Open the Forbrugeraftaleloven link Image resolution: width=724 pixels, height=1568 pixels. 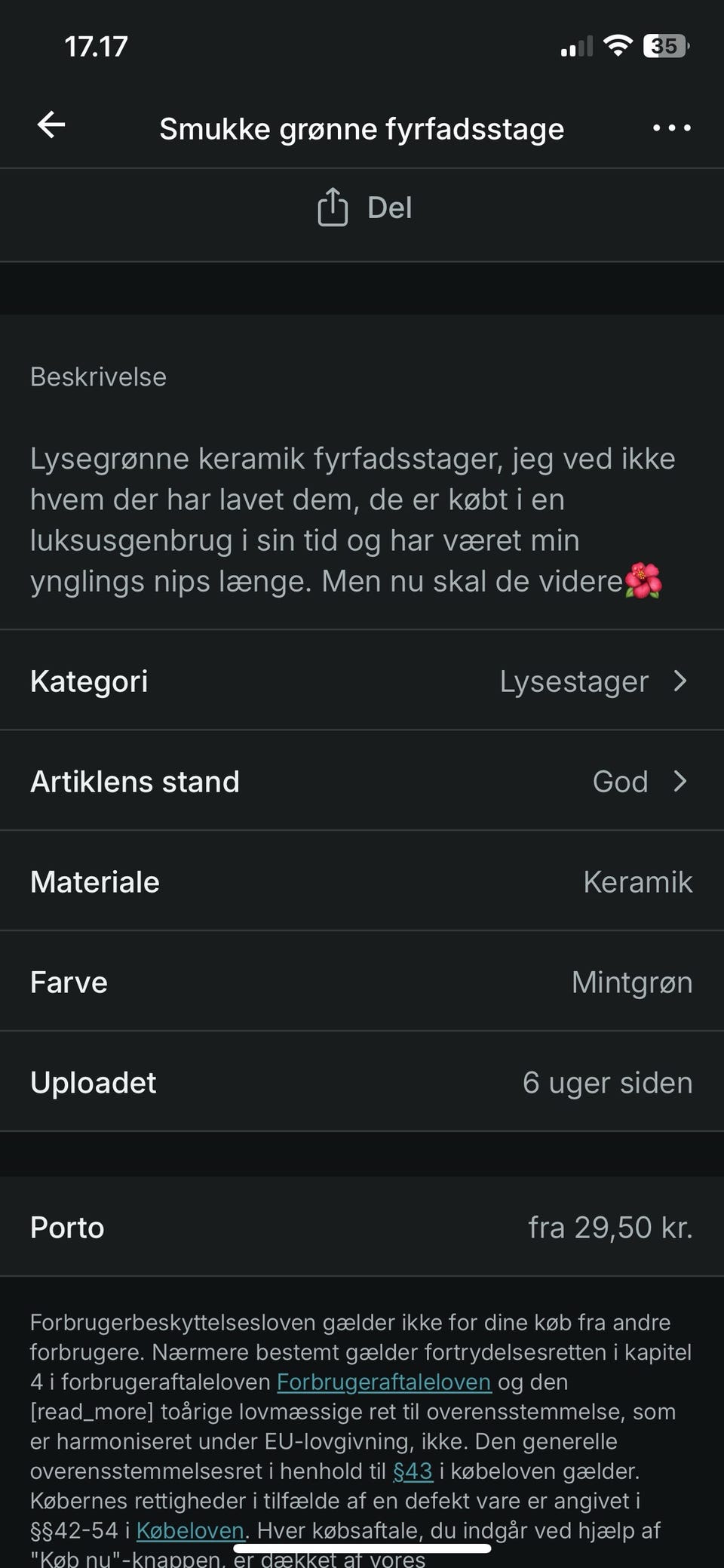(x=384, y=1382)
